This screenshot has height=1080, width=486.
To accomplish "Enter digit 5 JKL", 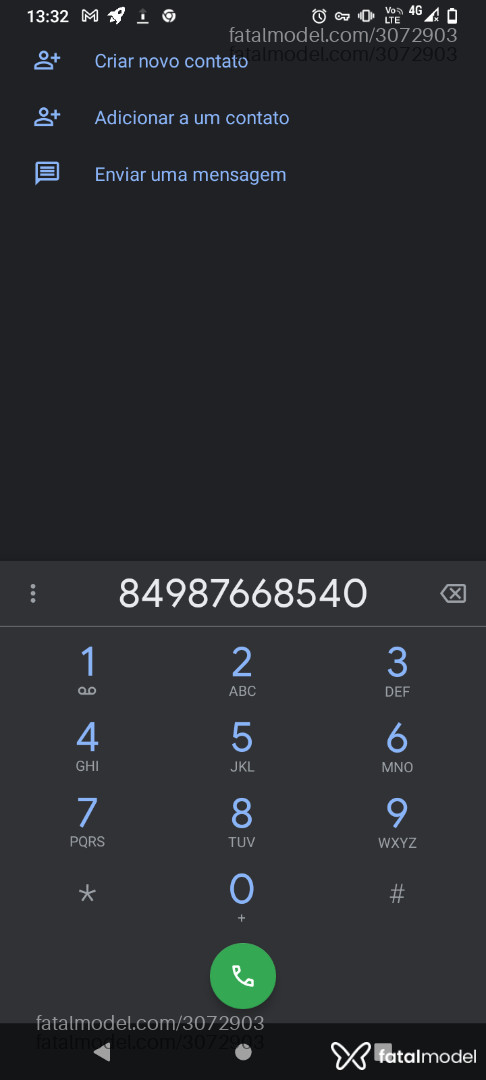I will [x=242, y=747].
